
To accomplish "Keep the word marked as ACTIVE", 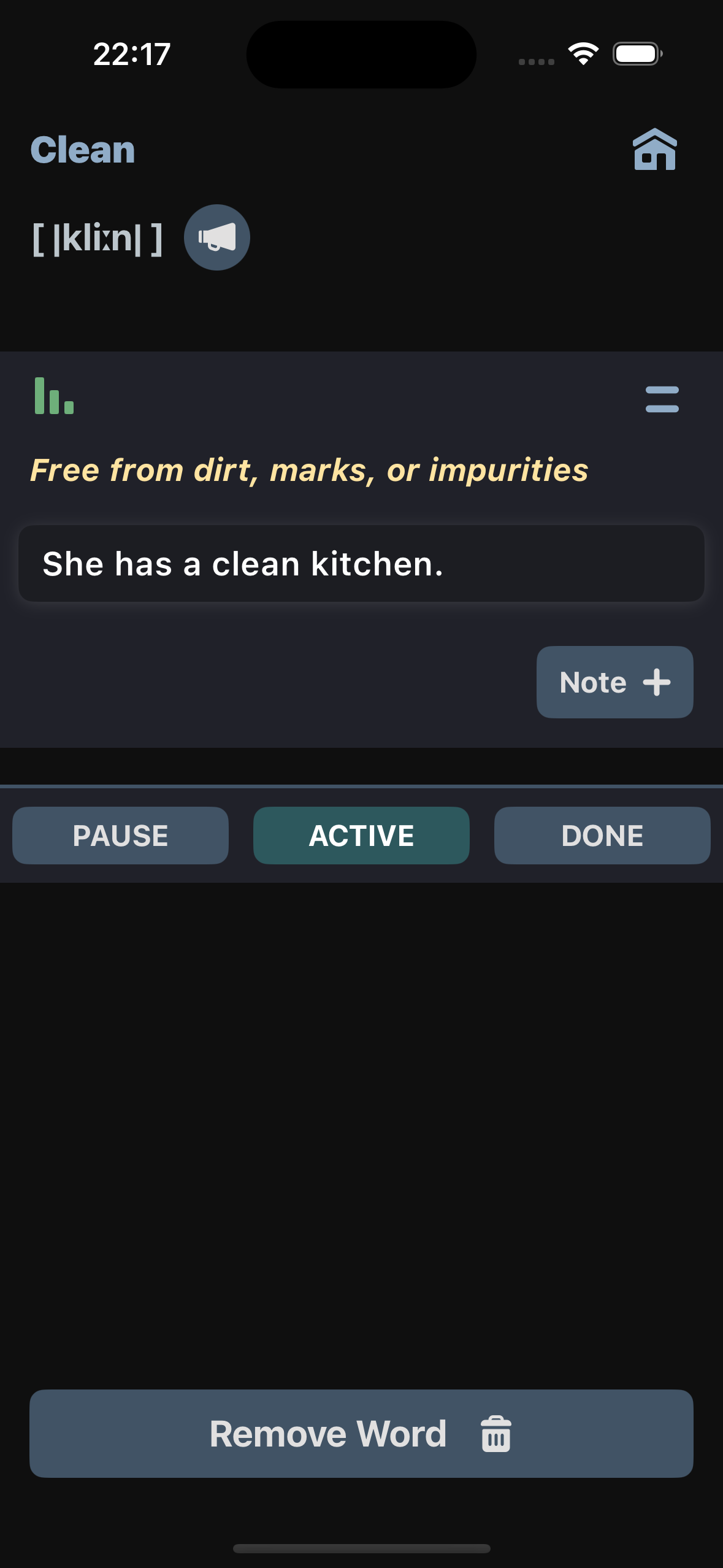I will coord(361,835).
